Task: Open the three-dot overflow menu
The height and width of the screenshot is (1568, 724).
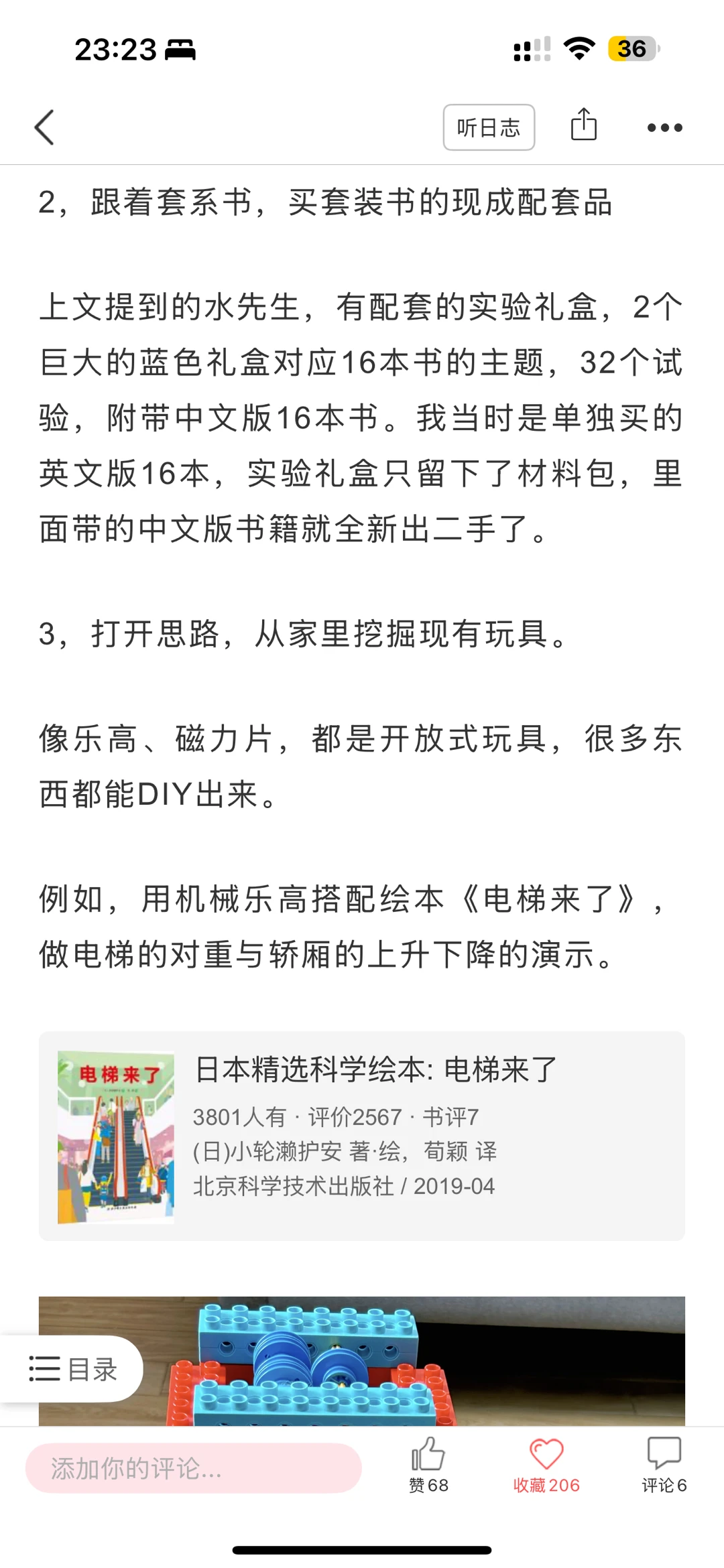Action: point(664,127)
